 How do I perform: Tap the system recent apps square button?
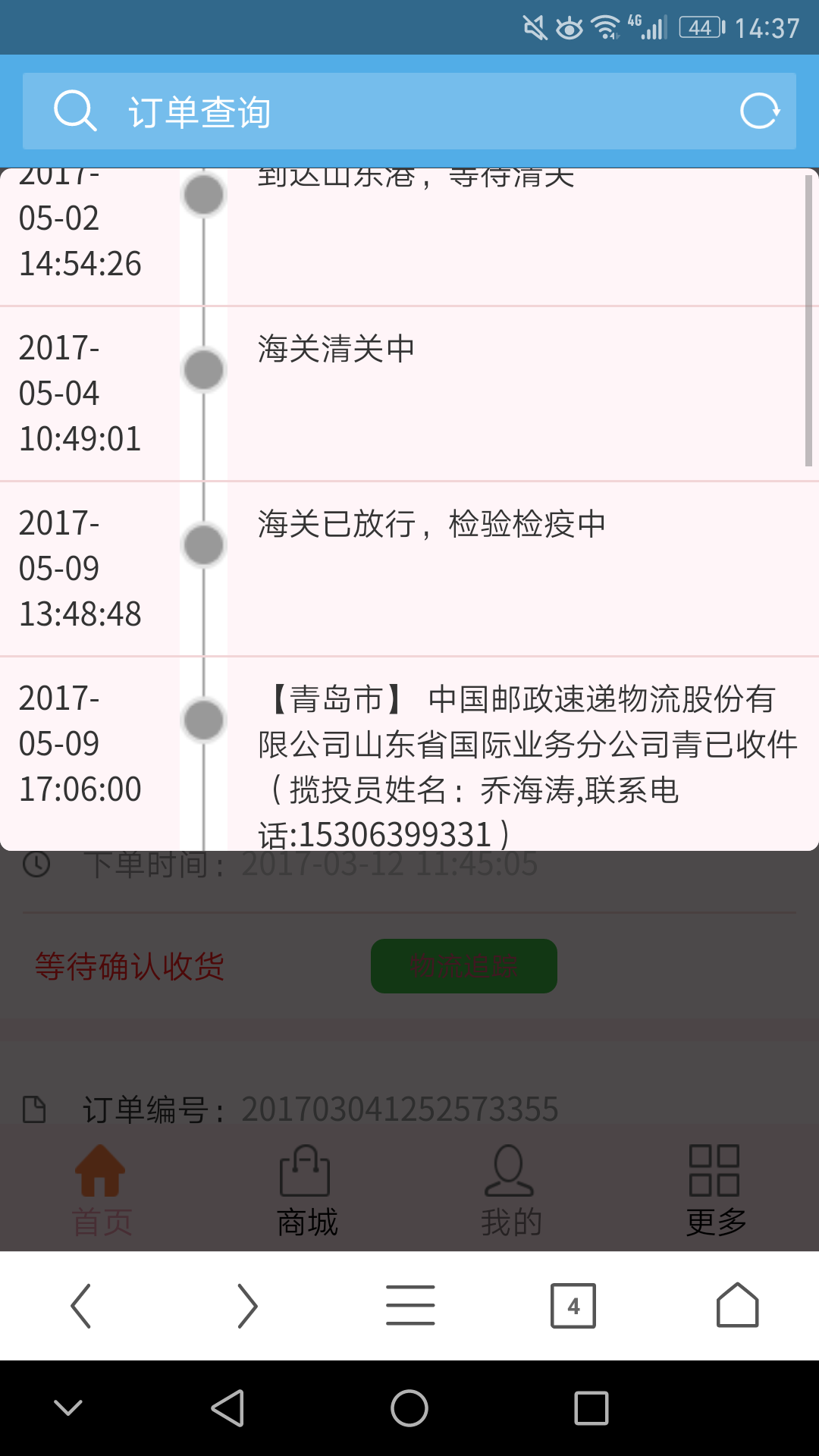tap(591, 1408)
